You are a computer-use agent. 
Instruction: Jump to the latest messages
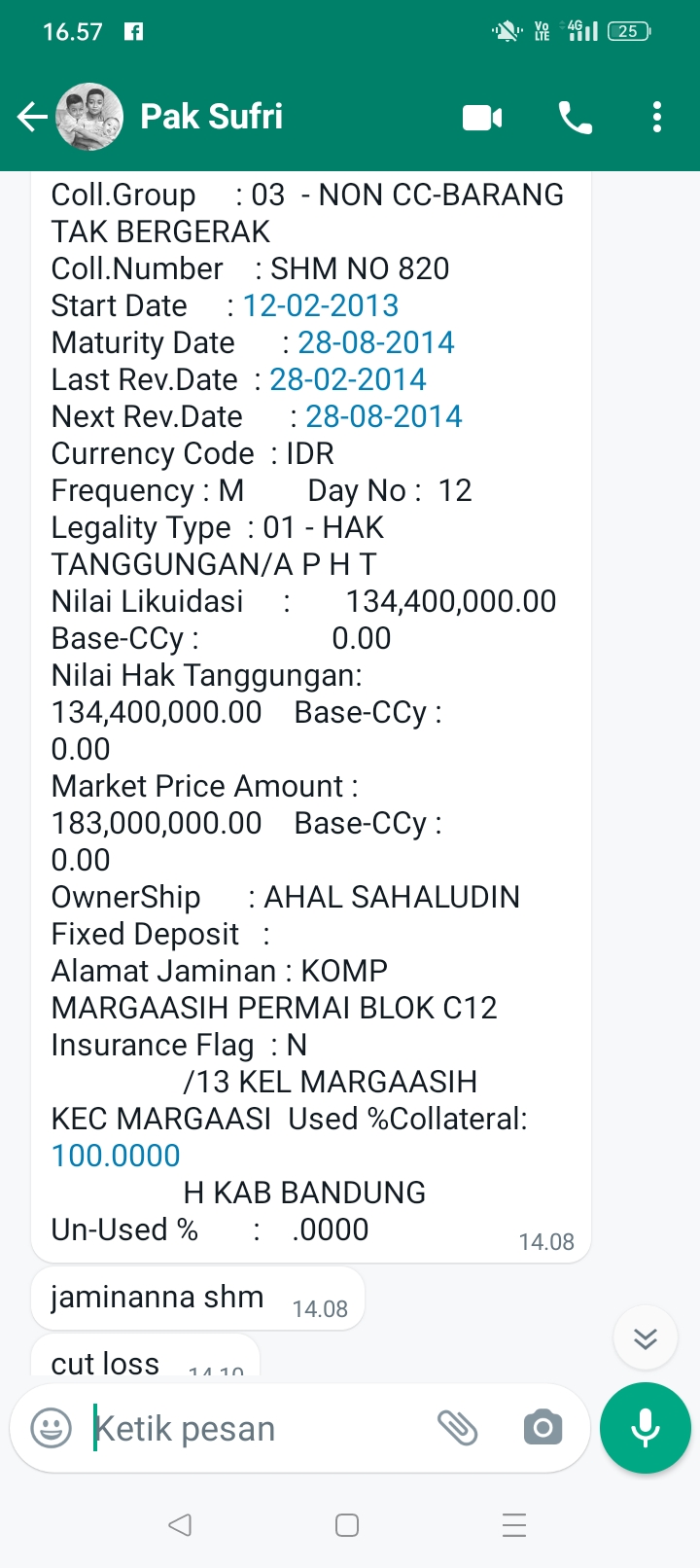click(646, 1338)
